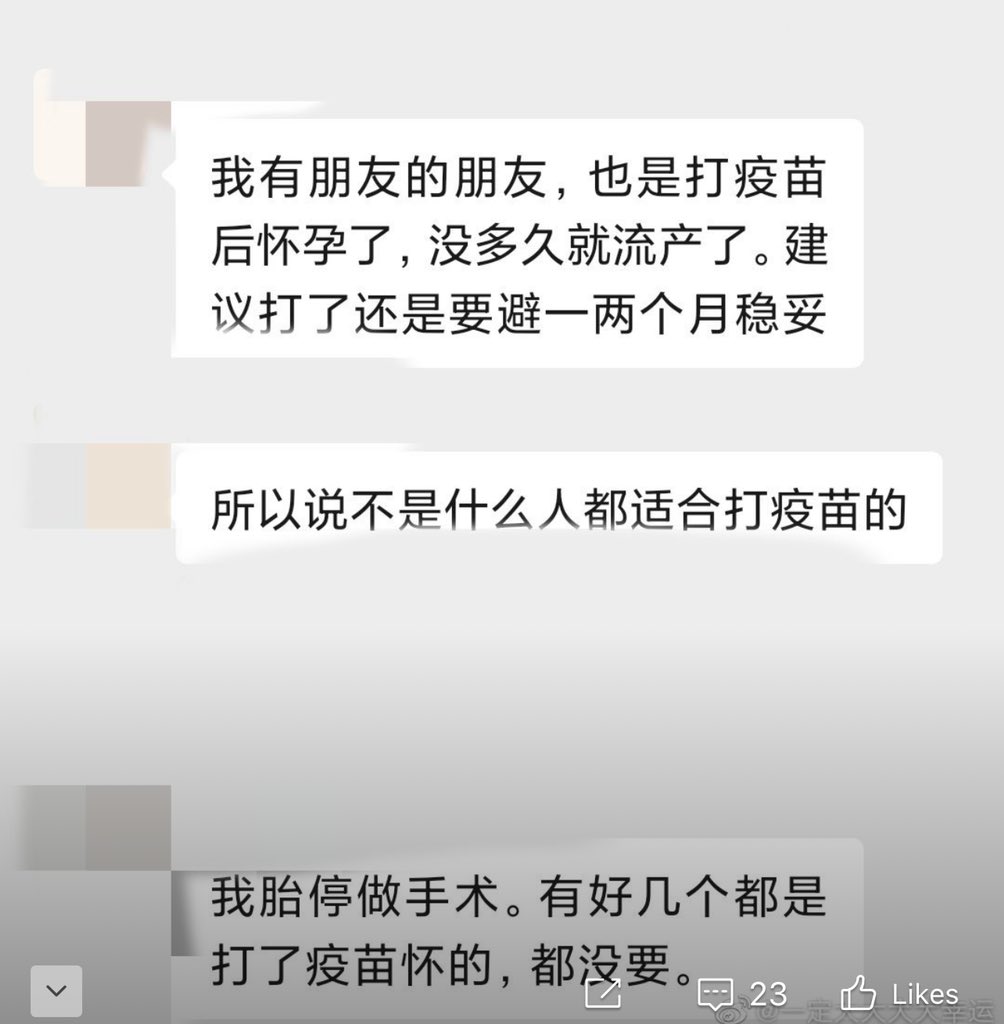This screenshot has height=1024, width=1004.
Task: Repost this image post
Action: (x=604, y=994)
